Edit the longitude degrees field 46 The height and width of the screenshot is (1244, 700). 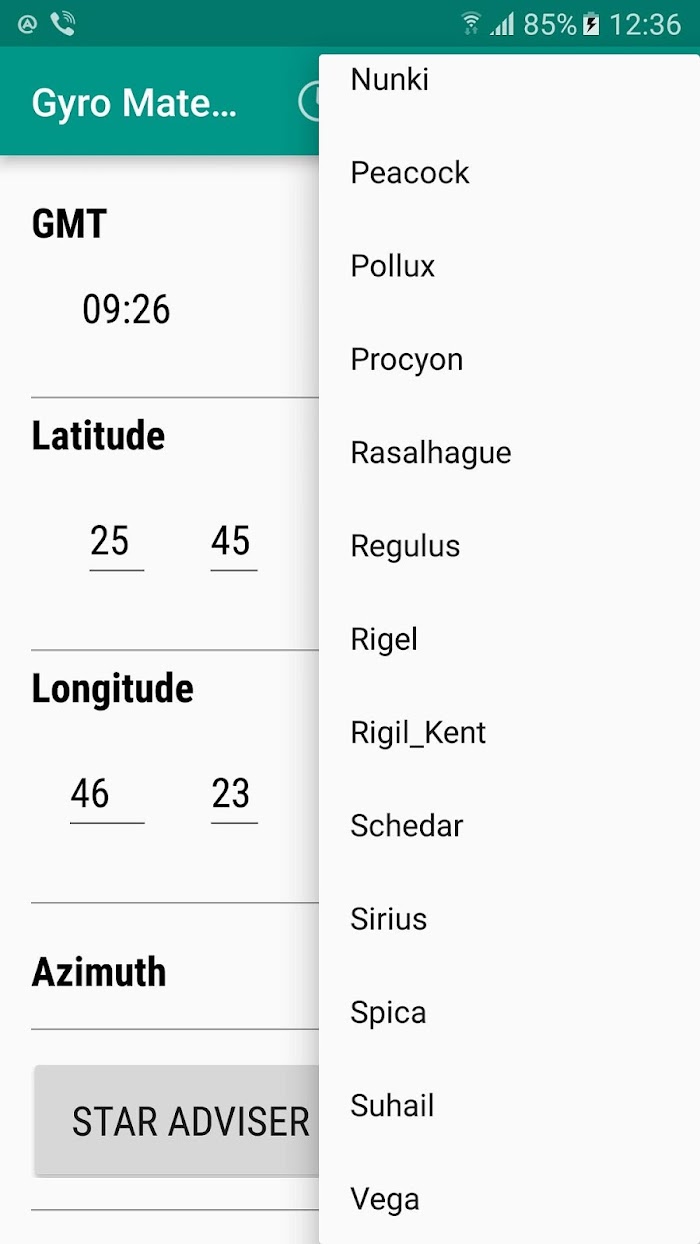tap(107, 795)
